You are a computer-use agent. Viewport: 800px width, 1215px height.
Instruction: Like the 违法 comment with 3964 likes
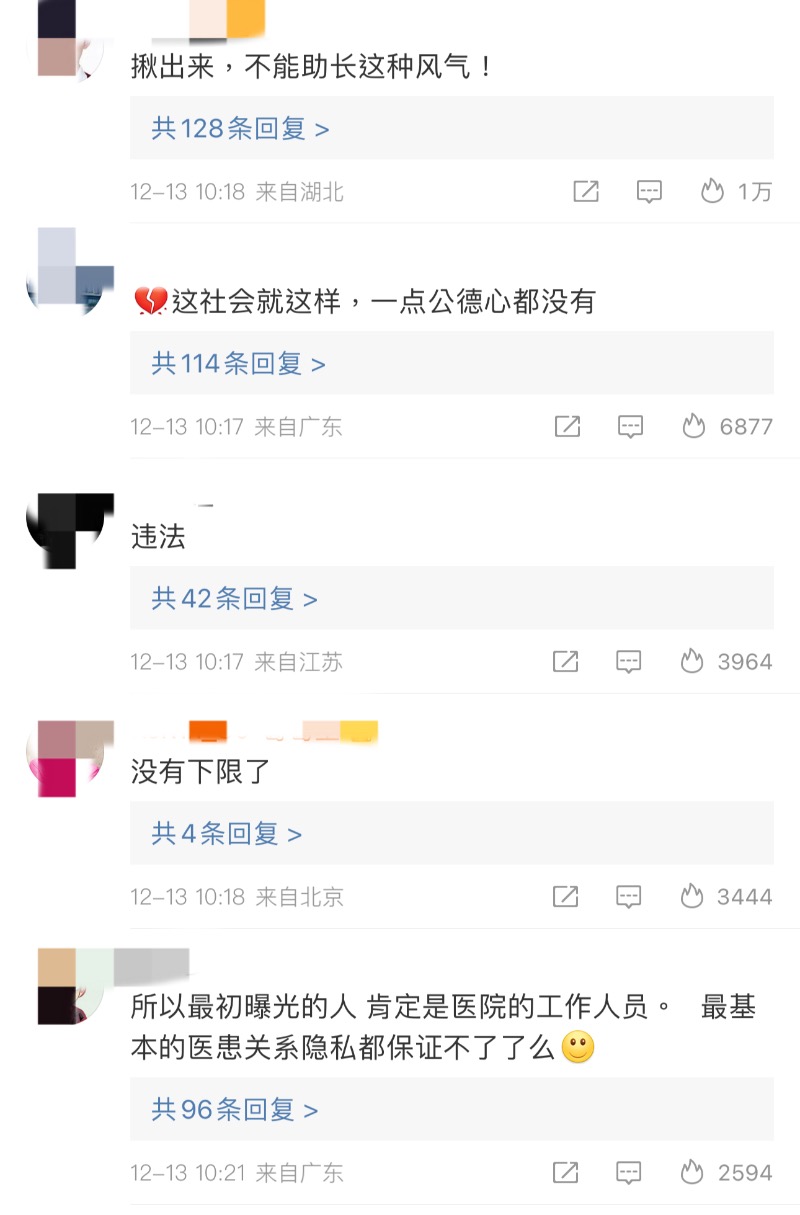pos(692,661)
